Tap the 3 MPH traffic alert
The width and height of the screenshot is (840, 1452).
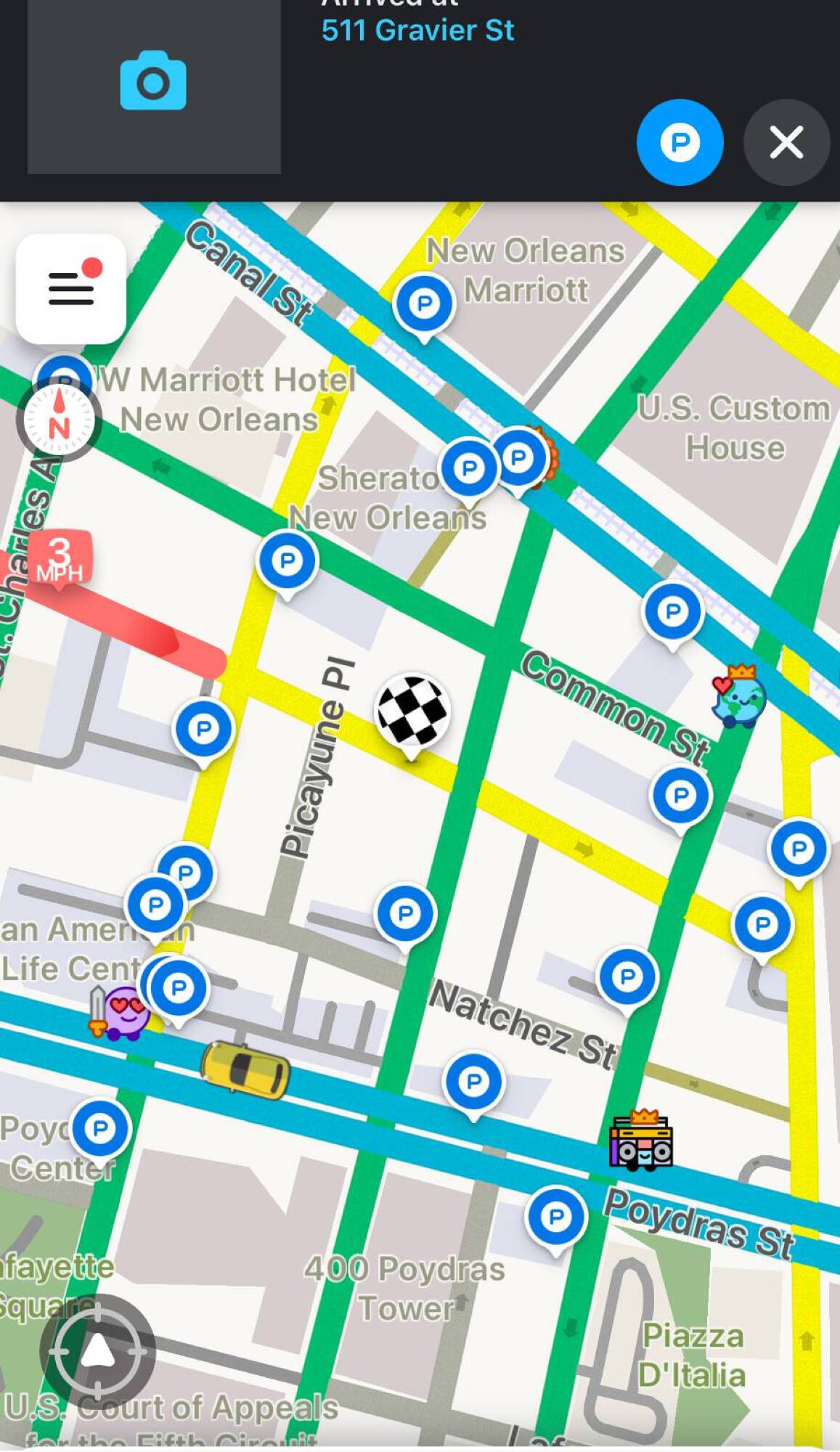tap(60, 558)
